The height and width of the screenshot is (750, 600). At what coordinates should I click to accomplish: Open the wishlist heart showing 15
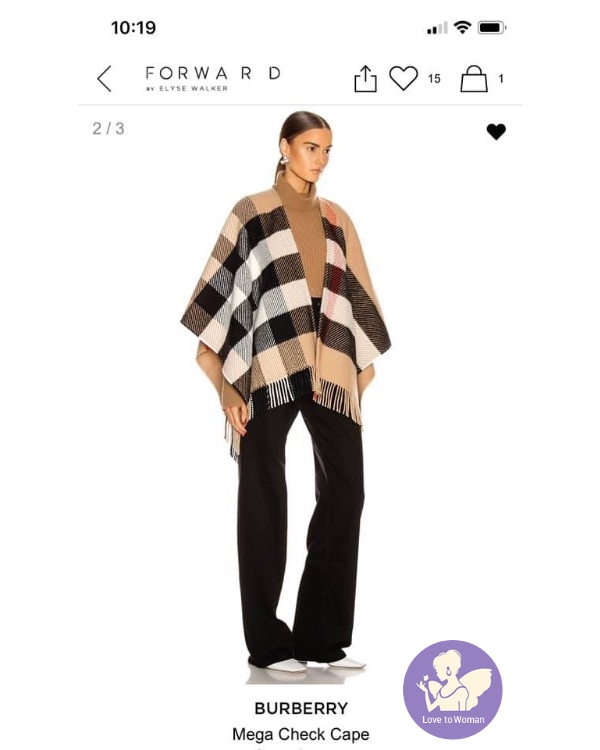[x=403, y=78]
